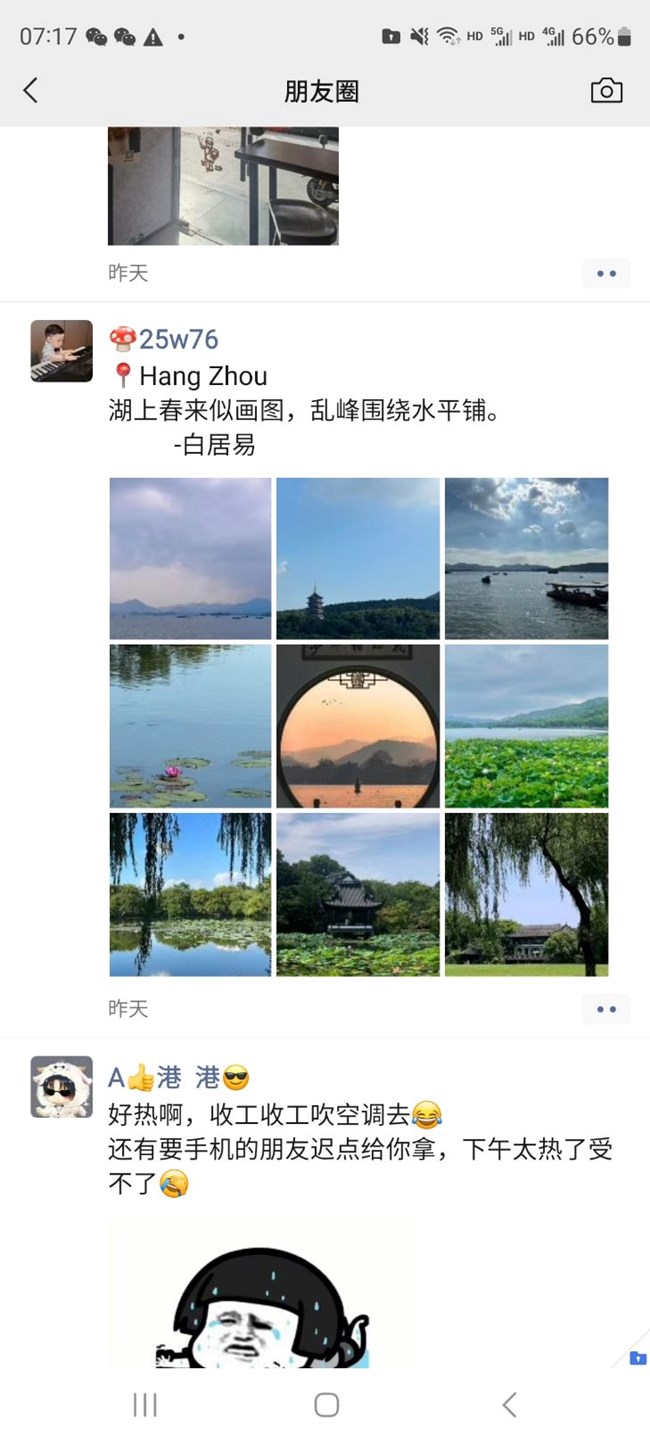
Task: Tap the system home button
Action: (326, 1405)
